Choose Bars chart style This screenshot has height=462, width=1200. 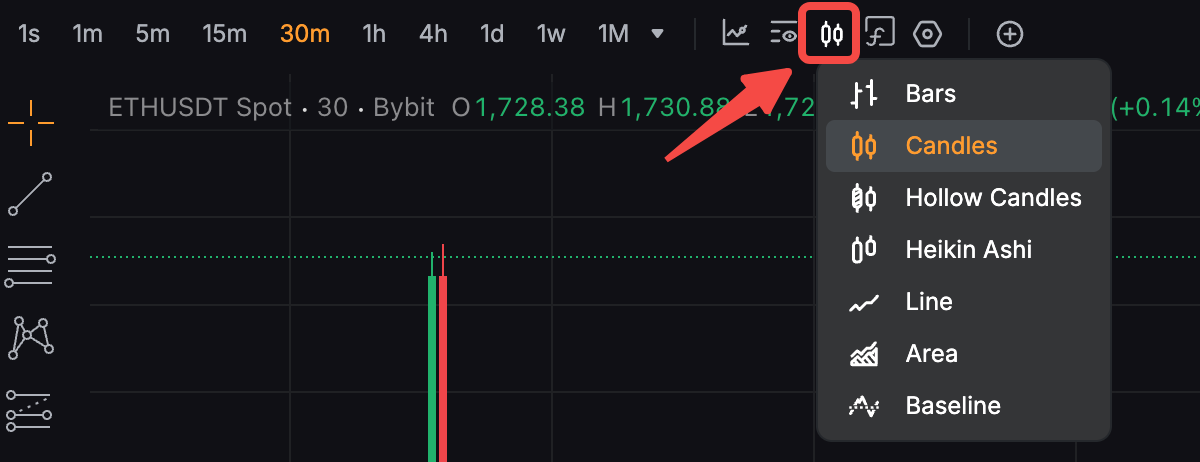pyautogui.click(x=964, y=94)
